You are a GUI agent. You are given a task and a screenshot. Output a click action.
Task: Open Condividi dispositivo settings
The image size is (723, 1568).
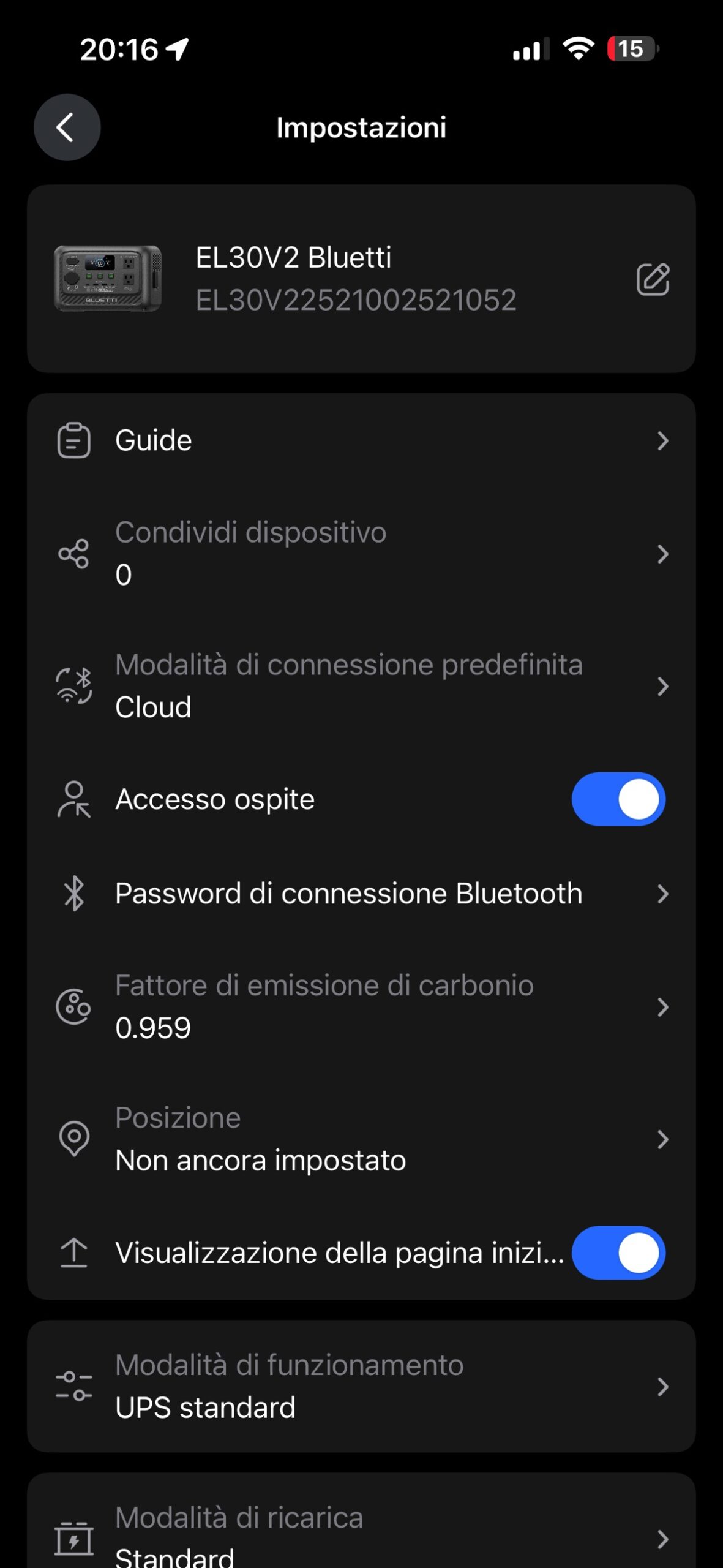coord(361,554)
